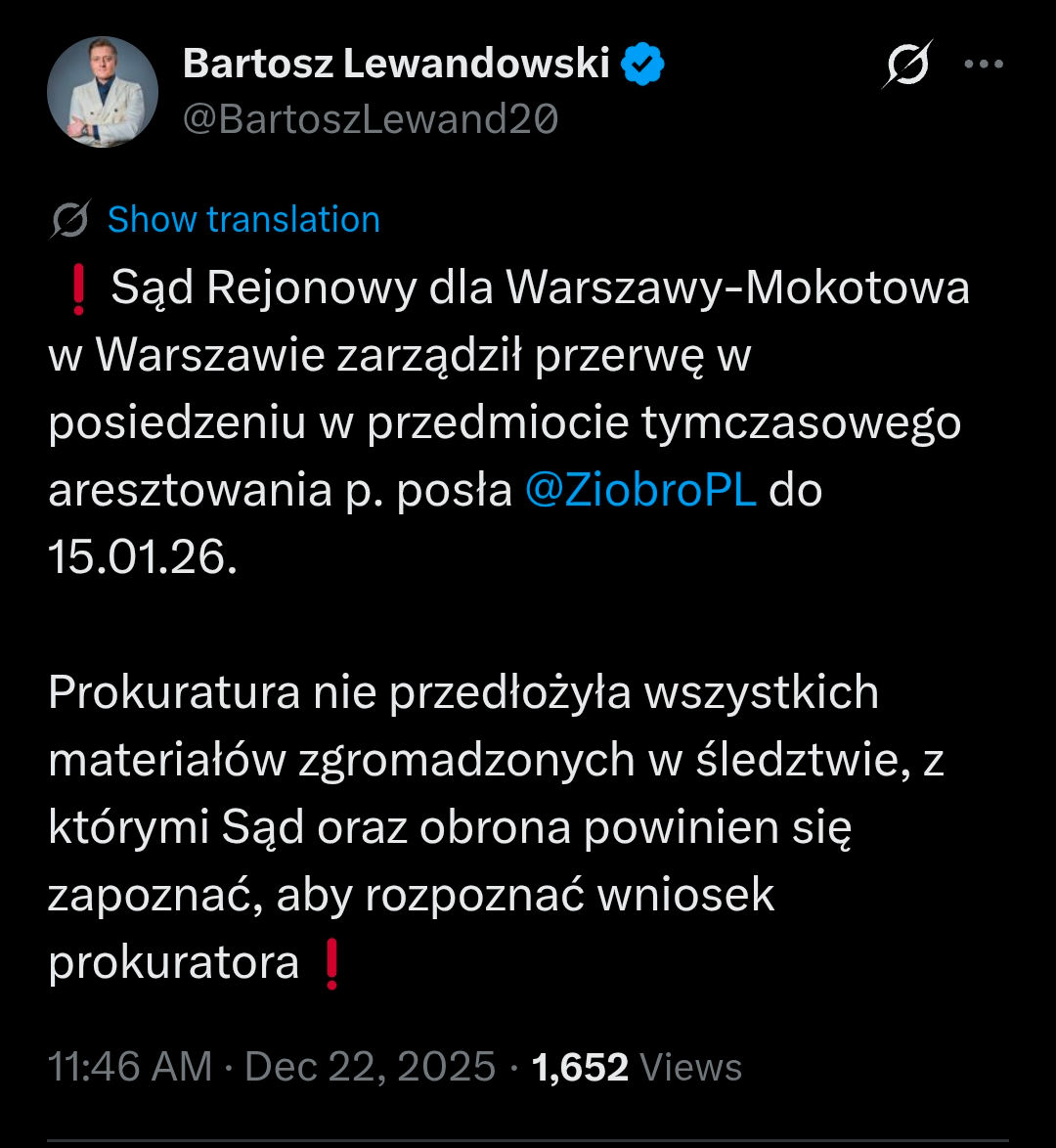The image size is (1056, 1148).
Task: Open the @ZiobroPL mention
Action: (x=640, y=490)
